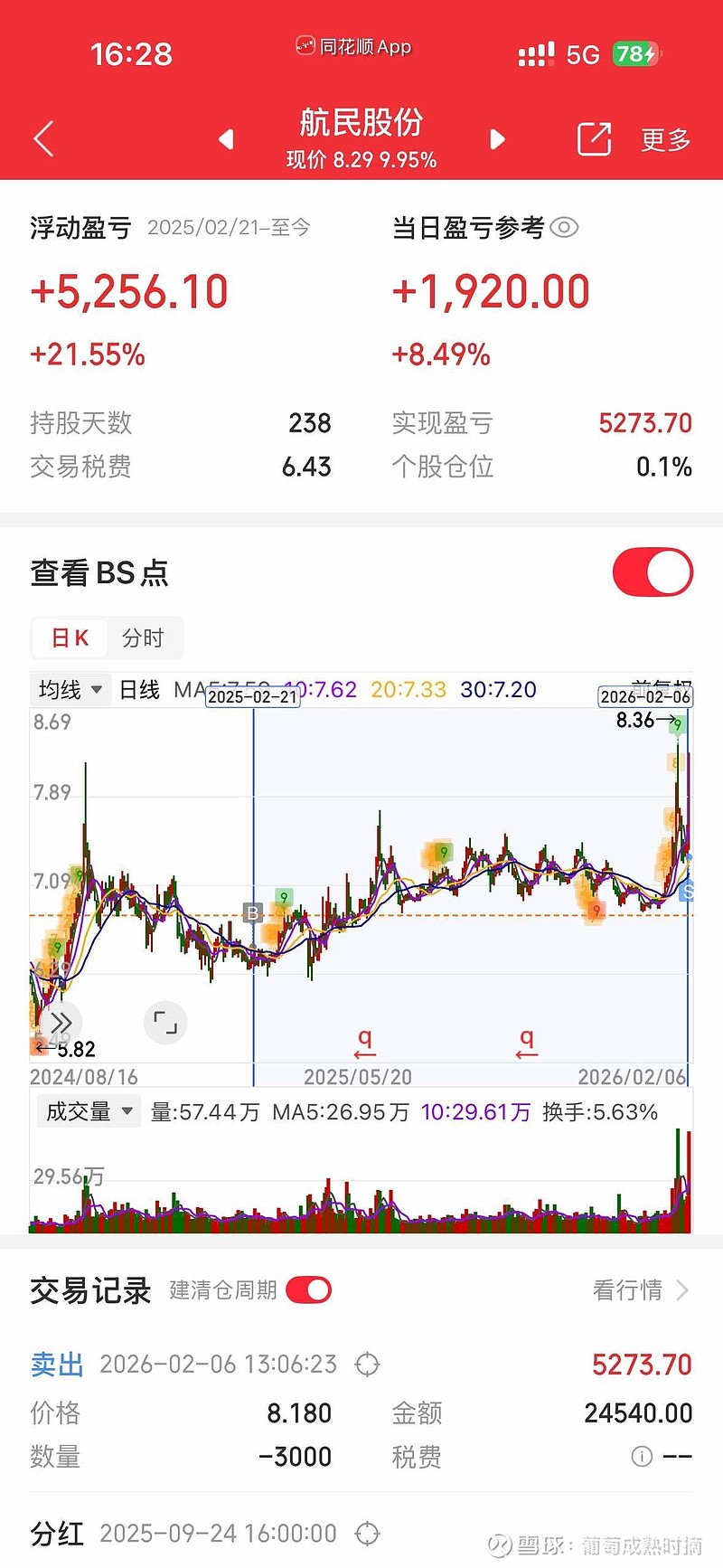Select the 日K tab
The height and width of the screenshot is (1568, 723).
click(69, 638)
